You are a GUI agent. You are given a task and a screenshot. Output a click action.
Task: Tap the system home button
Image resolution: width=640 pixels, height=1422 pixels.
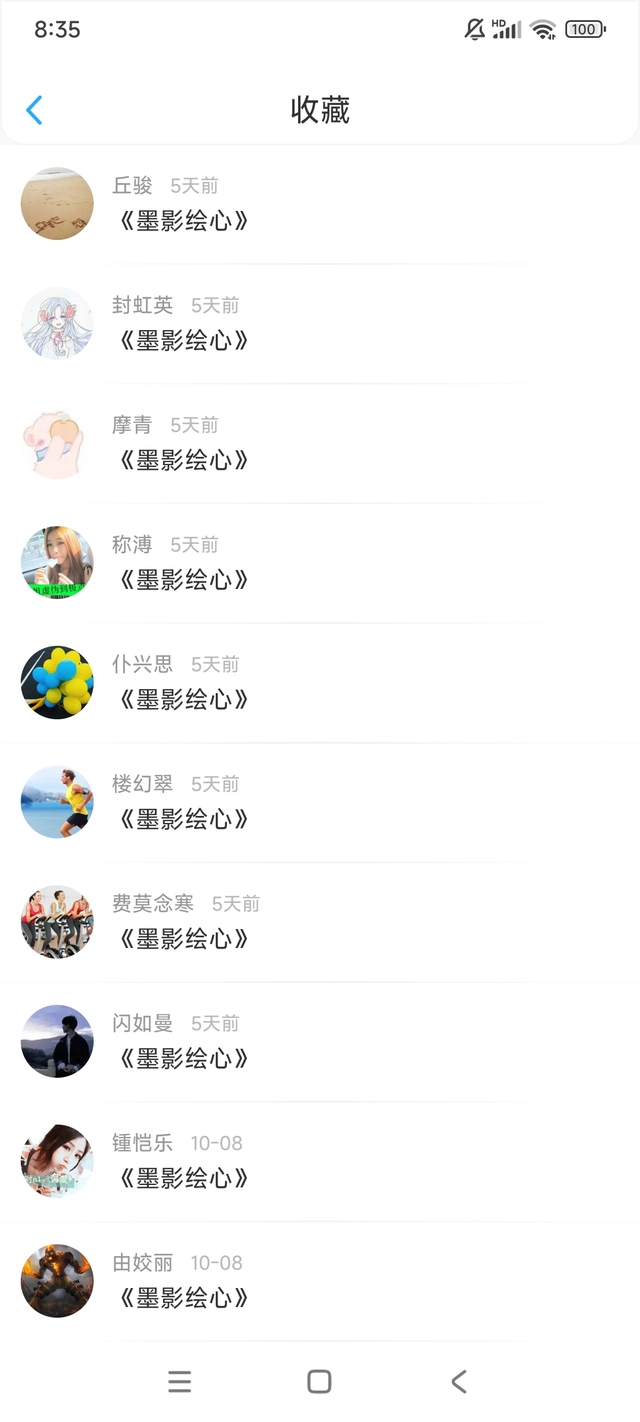(319, 1381)
